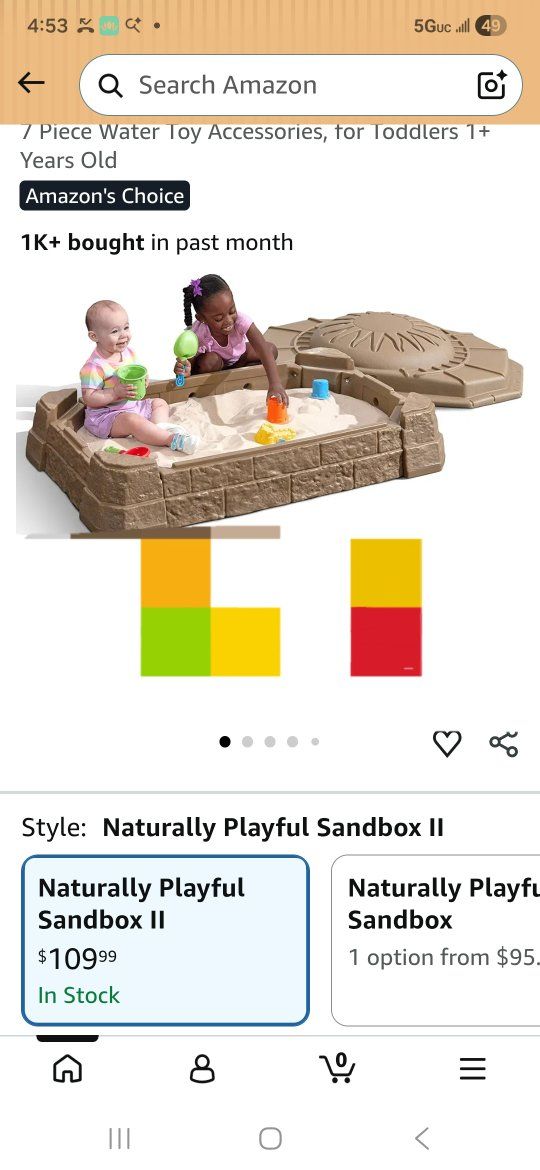Go back using the top-left arrow
The image size is (540, 1170).
pyautogui.click(x=31, y=84)
